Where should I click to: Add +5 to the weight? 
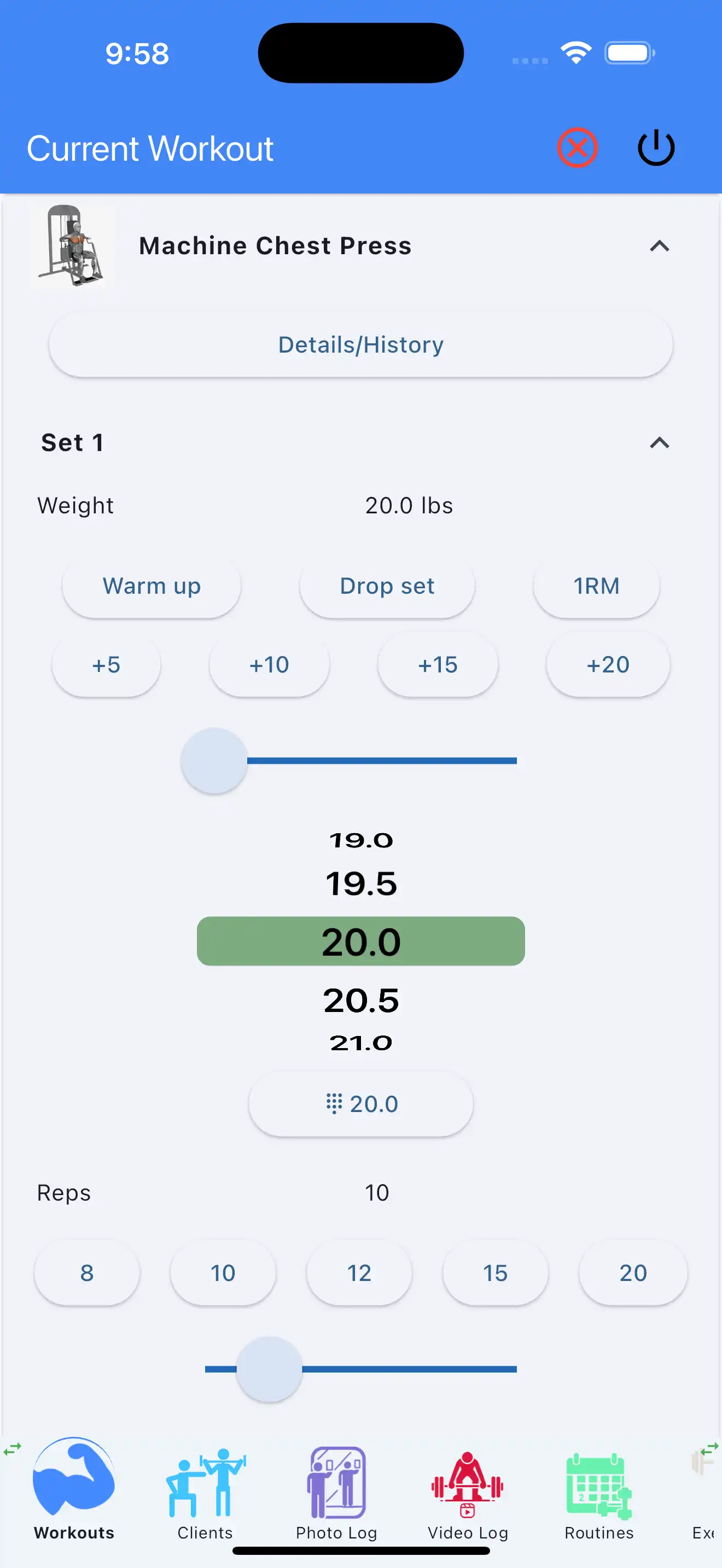coord(106,664)
